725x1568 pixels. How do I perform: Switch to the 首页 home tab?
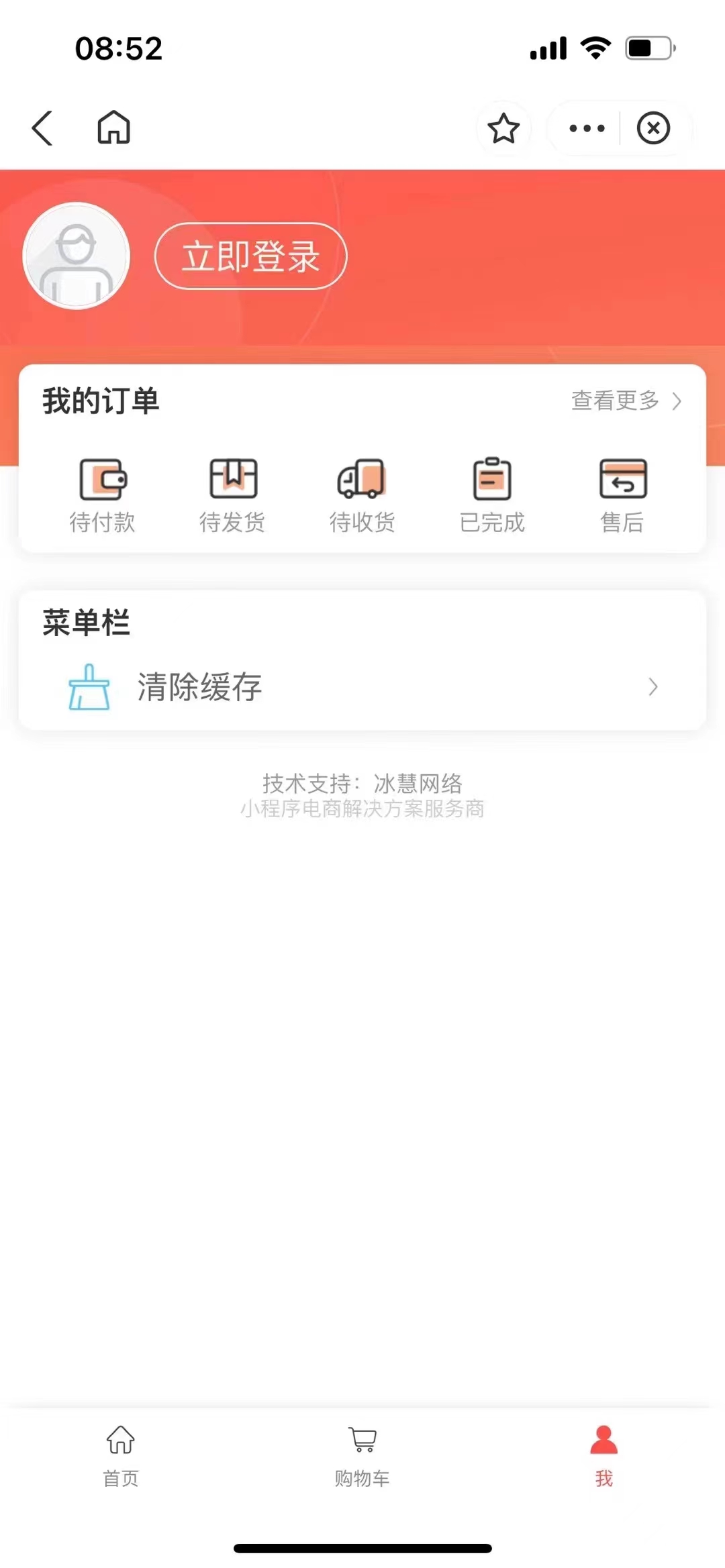(121, 1457)
